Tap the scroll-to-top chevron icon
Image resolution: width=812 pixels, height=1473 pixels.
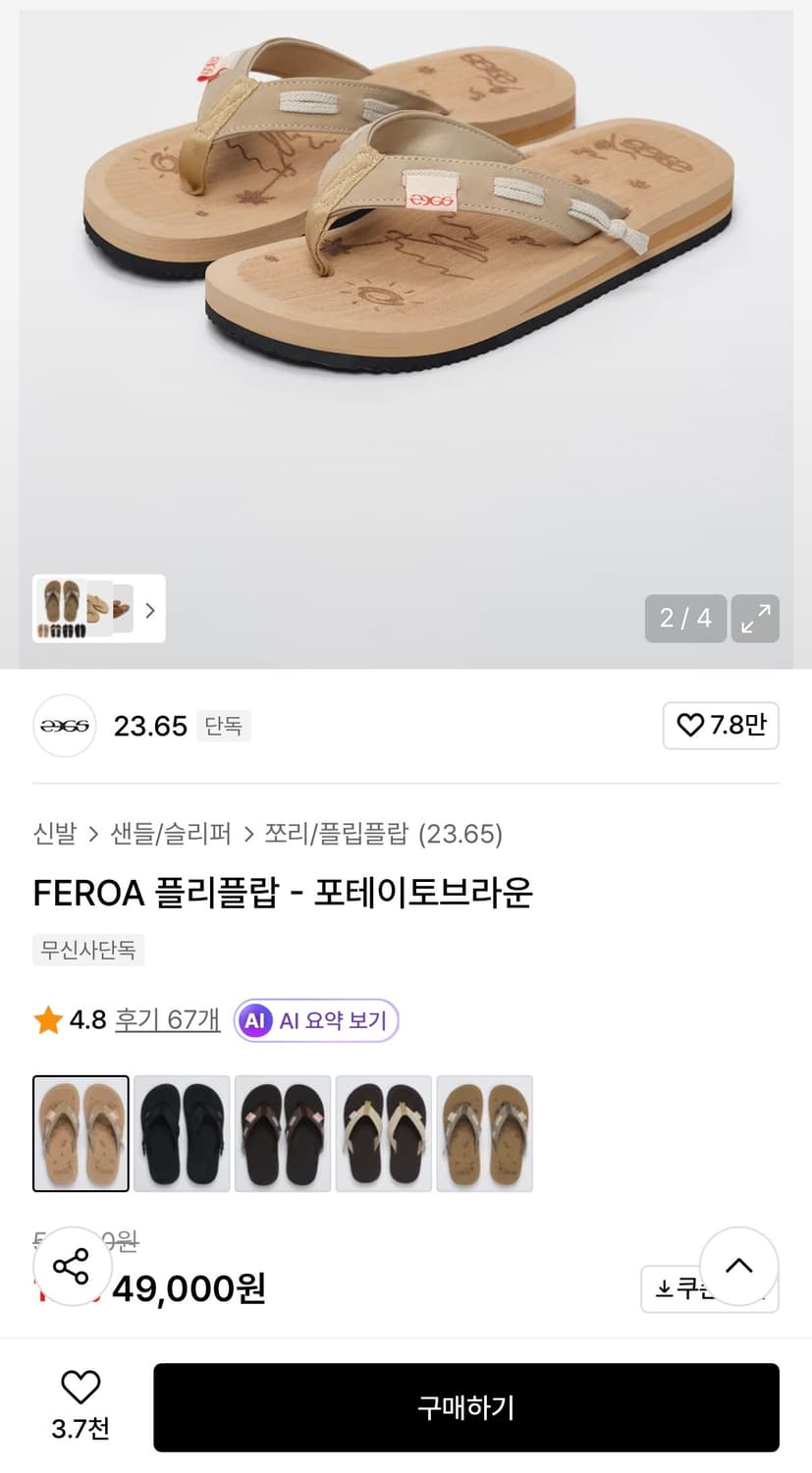pyautogui.click(x=738, y=1267)
